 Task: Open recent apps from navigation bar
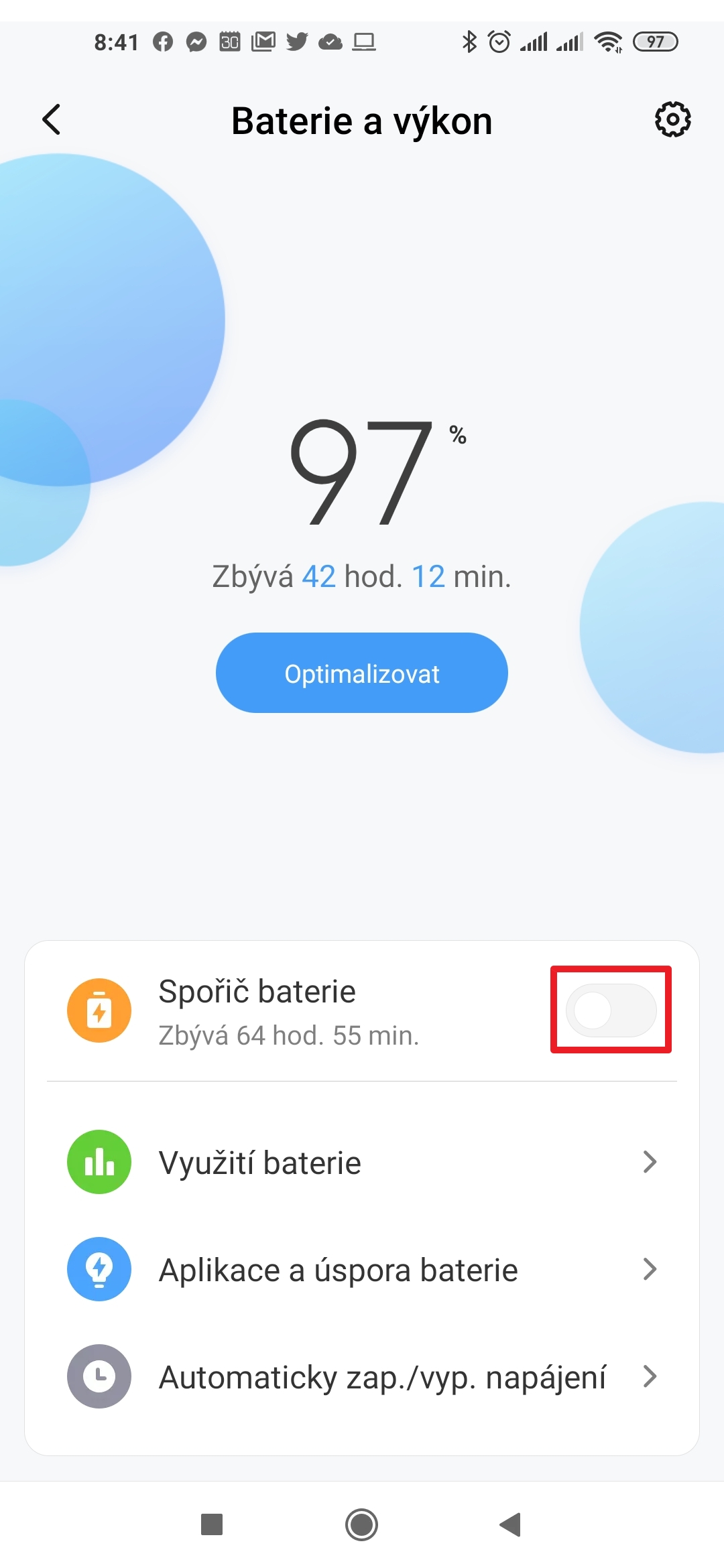(x=212, y=1524)
